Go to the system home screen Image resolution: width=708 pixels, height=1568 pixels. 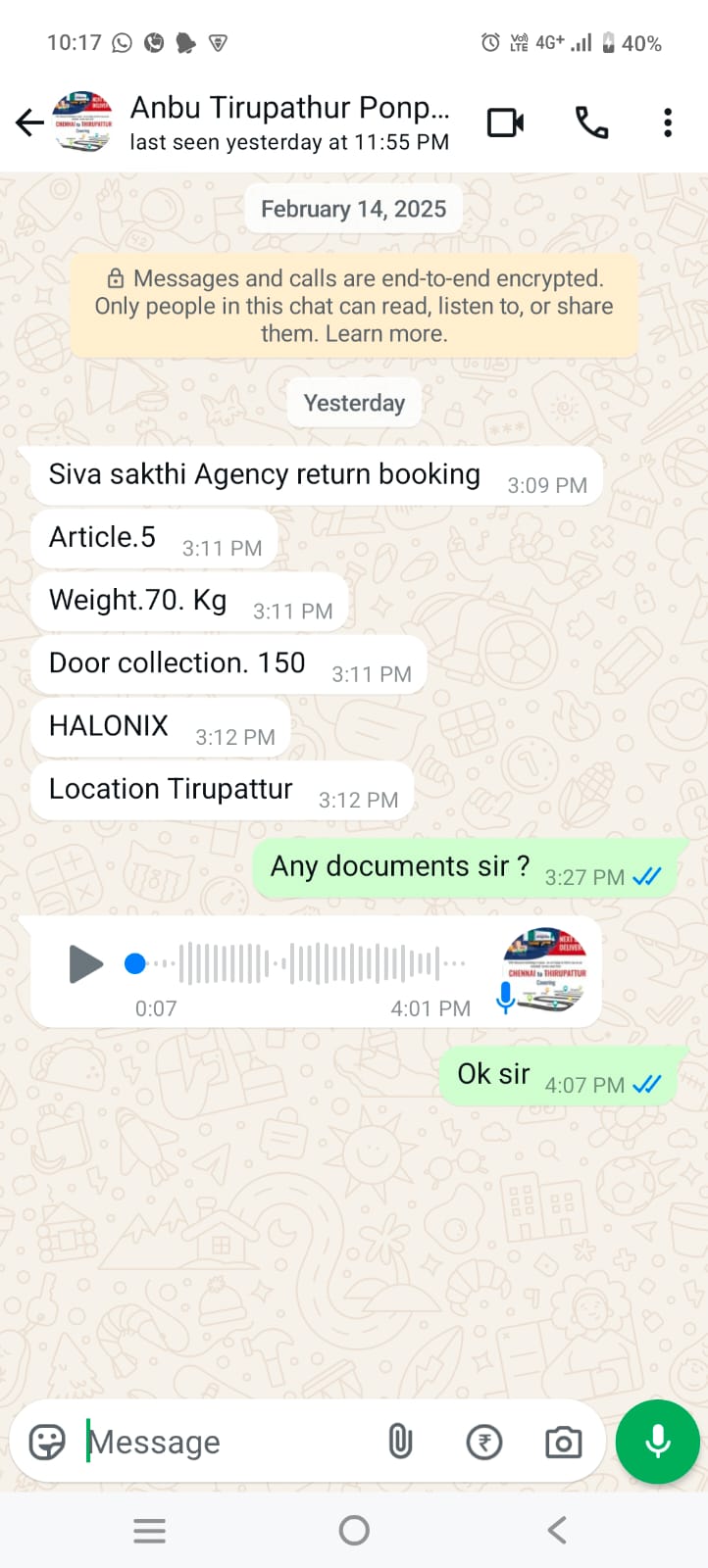click(354, 1530)
